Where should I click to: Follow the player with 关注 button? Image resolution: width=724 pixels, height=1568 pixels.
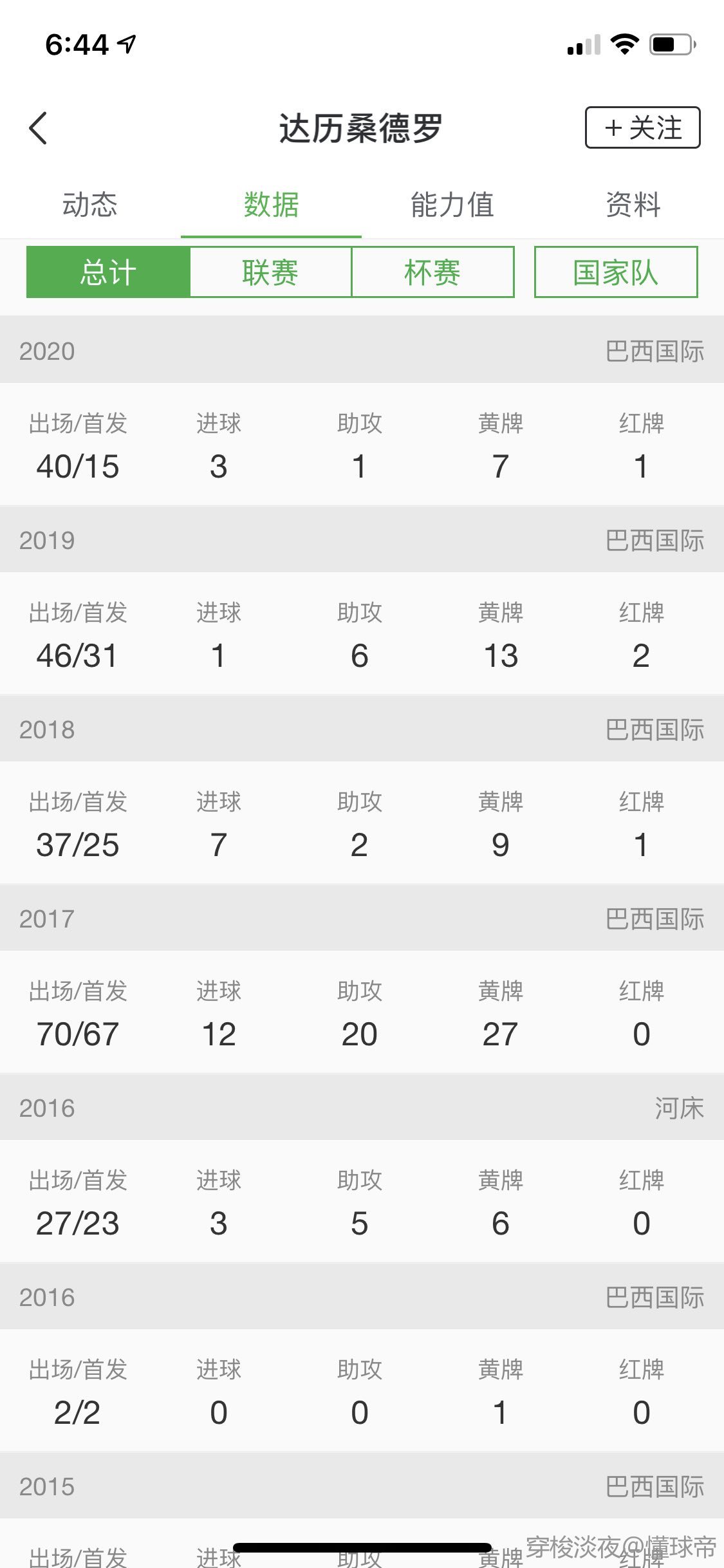point(642,127)
